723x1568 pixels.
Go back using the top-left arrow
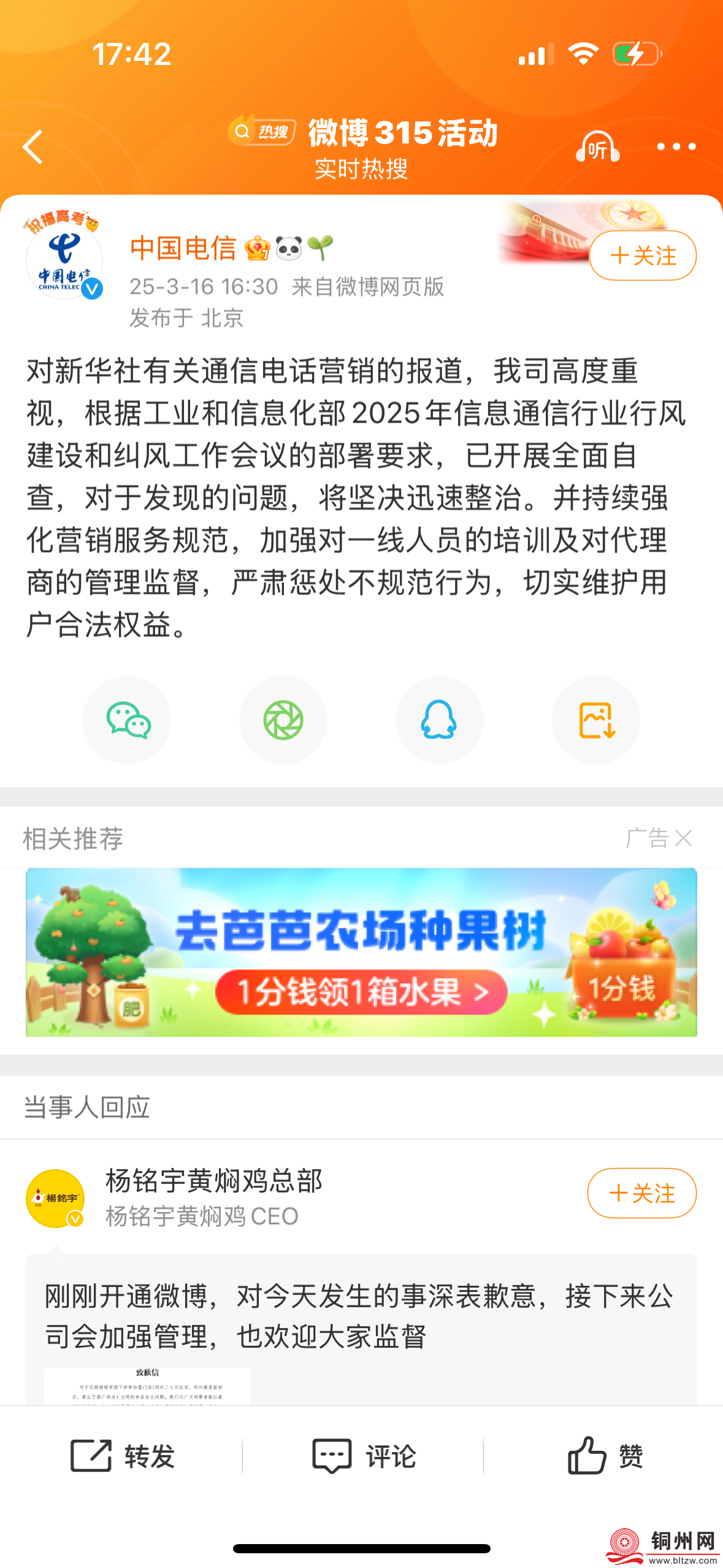click(33, 147)
